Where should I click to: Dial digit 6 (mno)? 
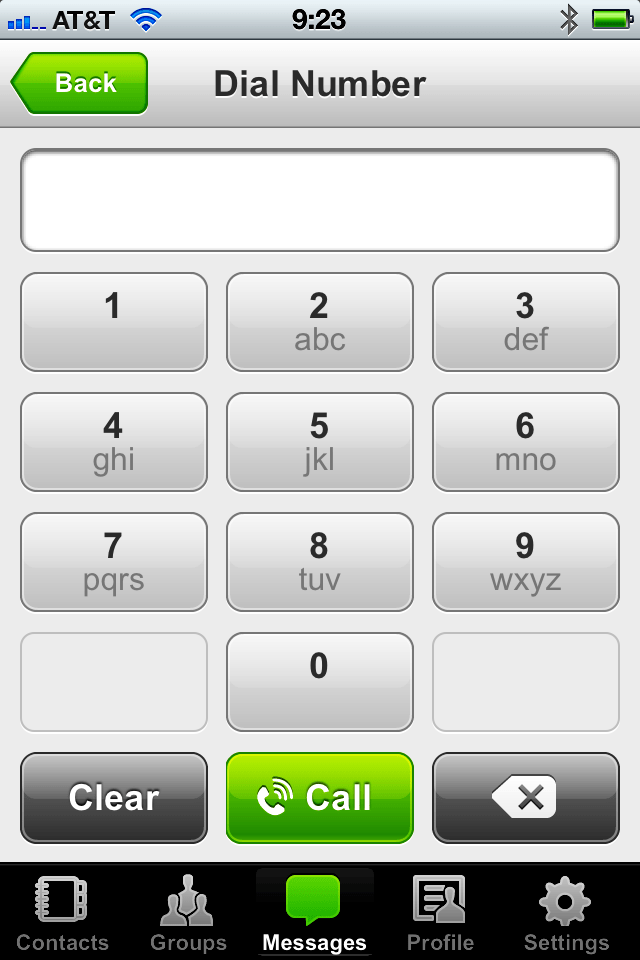526,441
